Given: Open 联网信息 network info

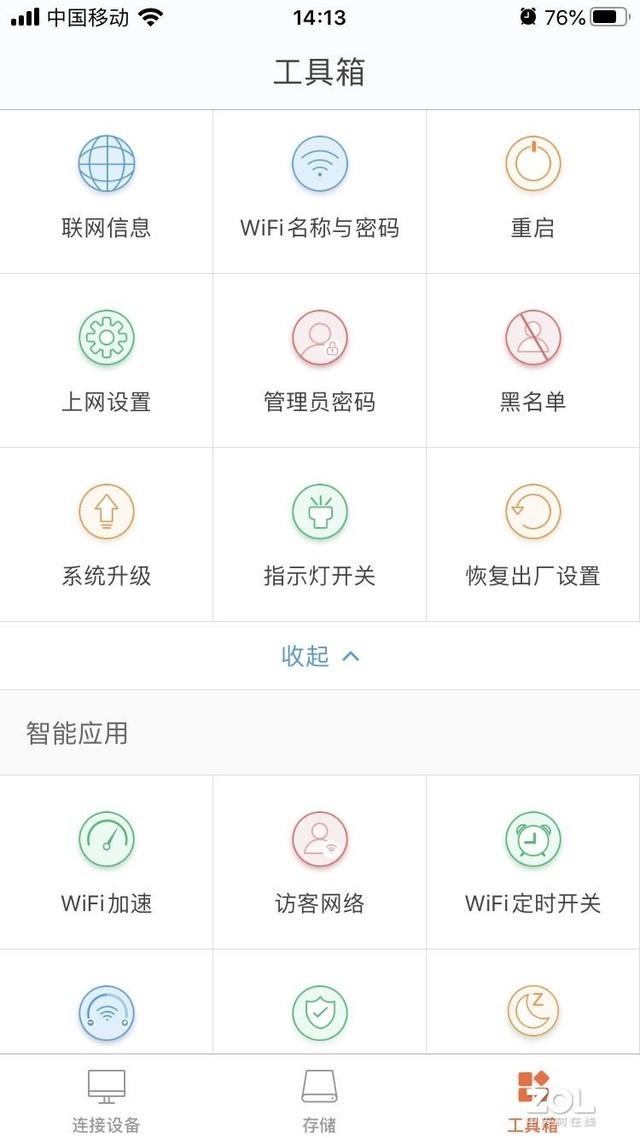Looking at the screenshot, I should (106, 192).
